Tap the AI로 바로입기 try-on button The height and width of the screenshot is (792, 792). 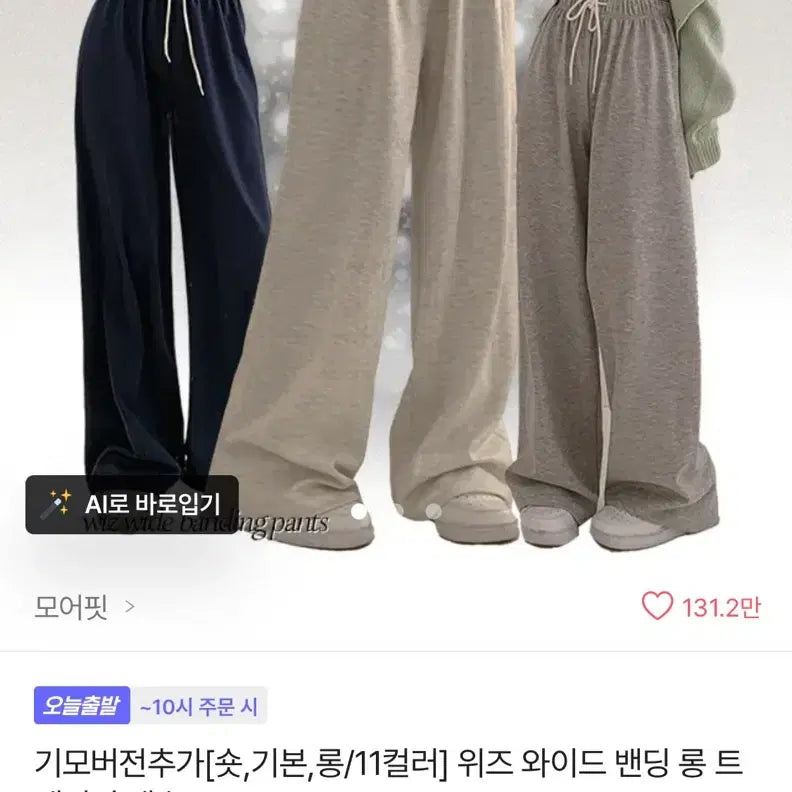click(x=131, y=504)
